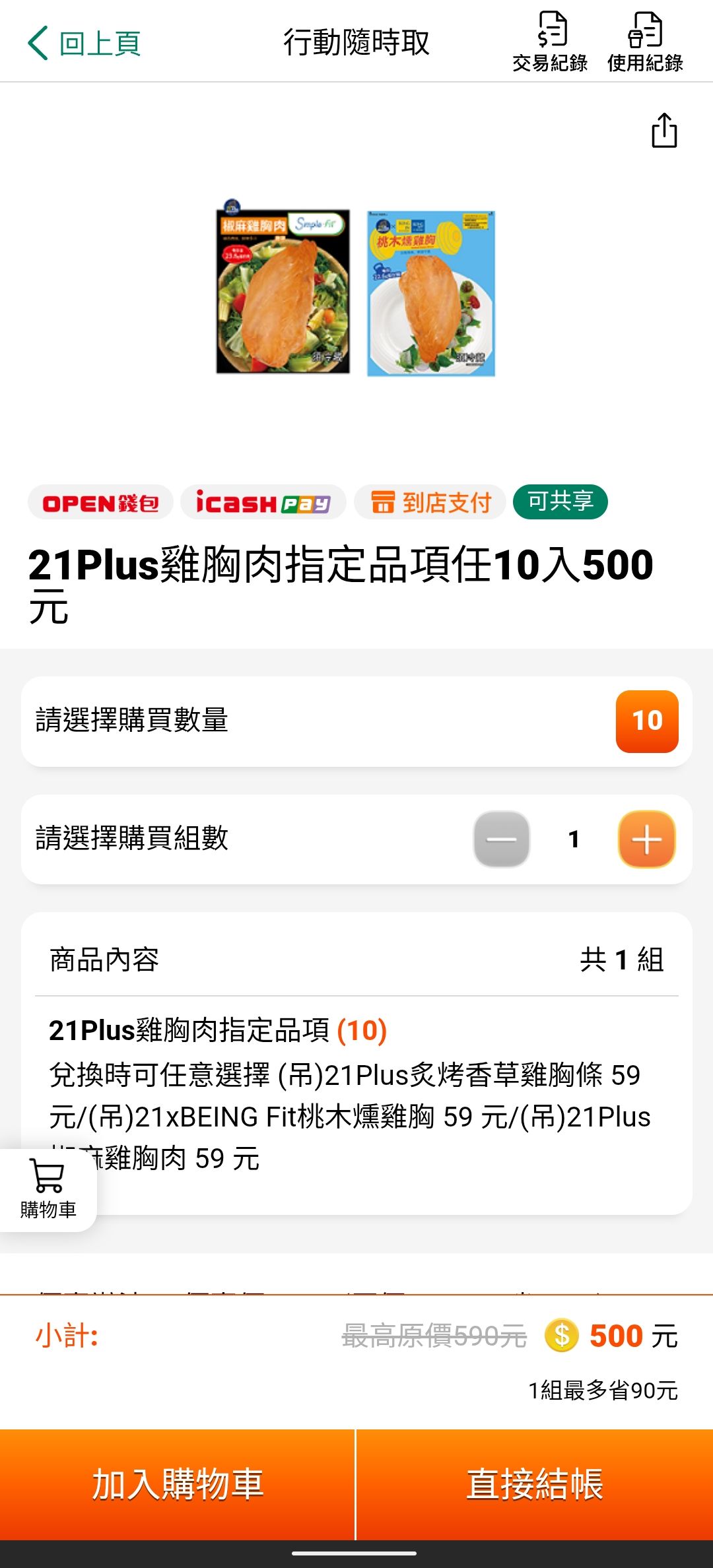The height and width of the screenshot is (1568, 713).
Task: Increase the number of purchase sets
Action: click(646, 839)
